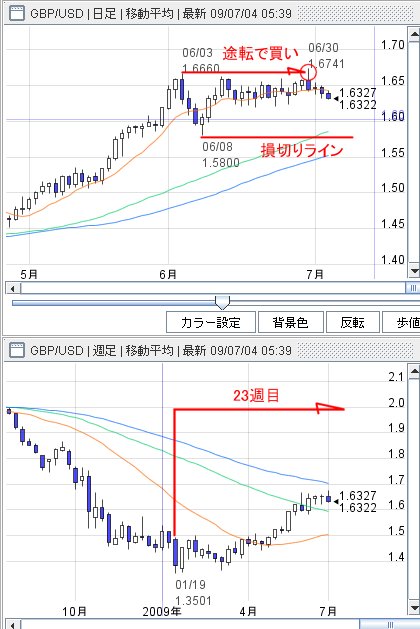Tap the zoom slider handle under daily chart
Screen dimensions: 420x629
(222, 302)
